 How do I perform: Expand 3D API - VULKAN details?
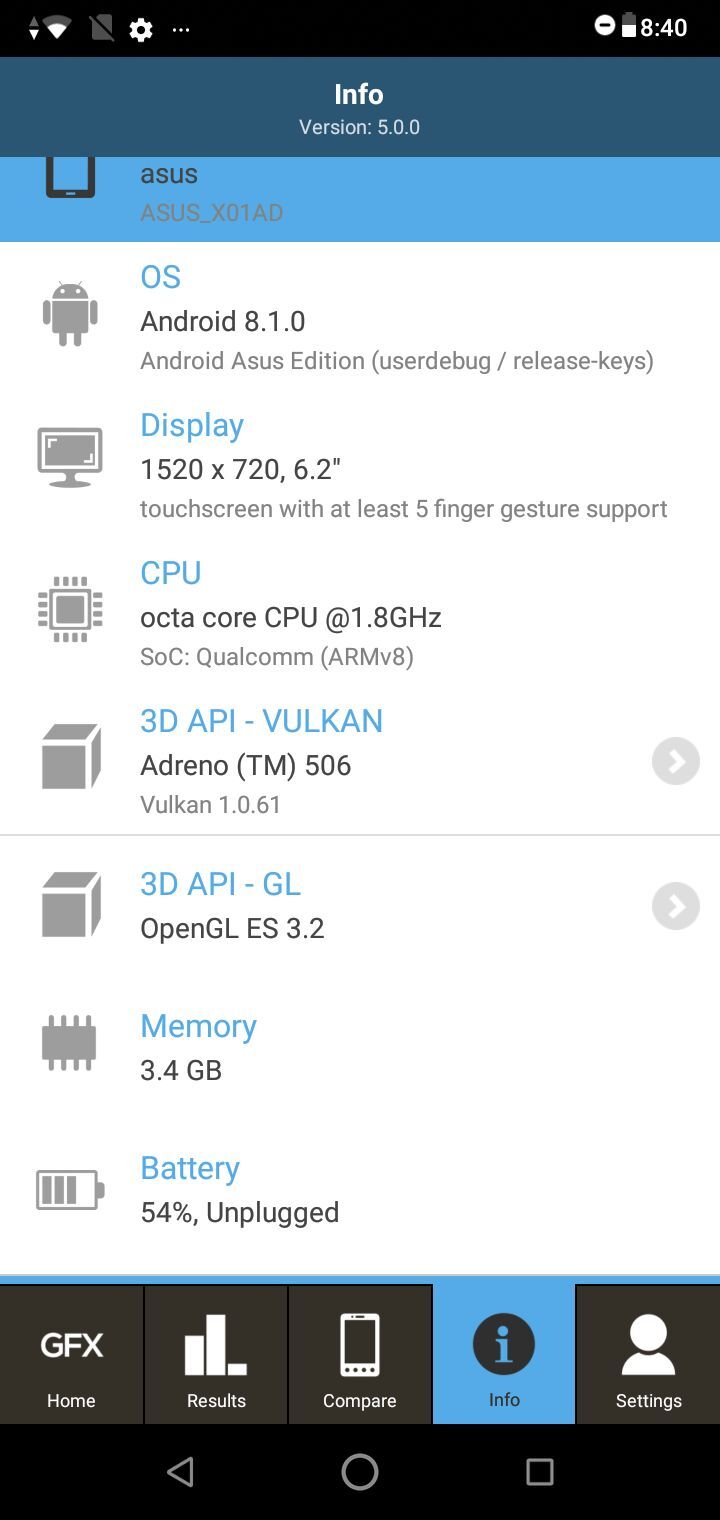click(675, 761)
